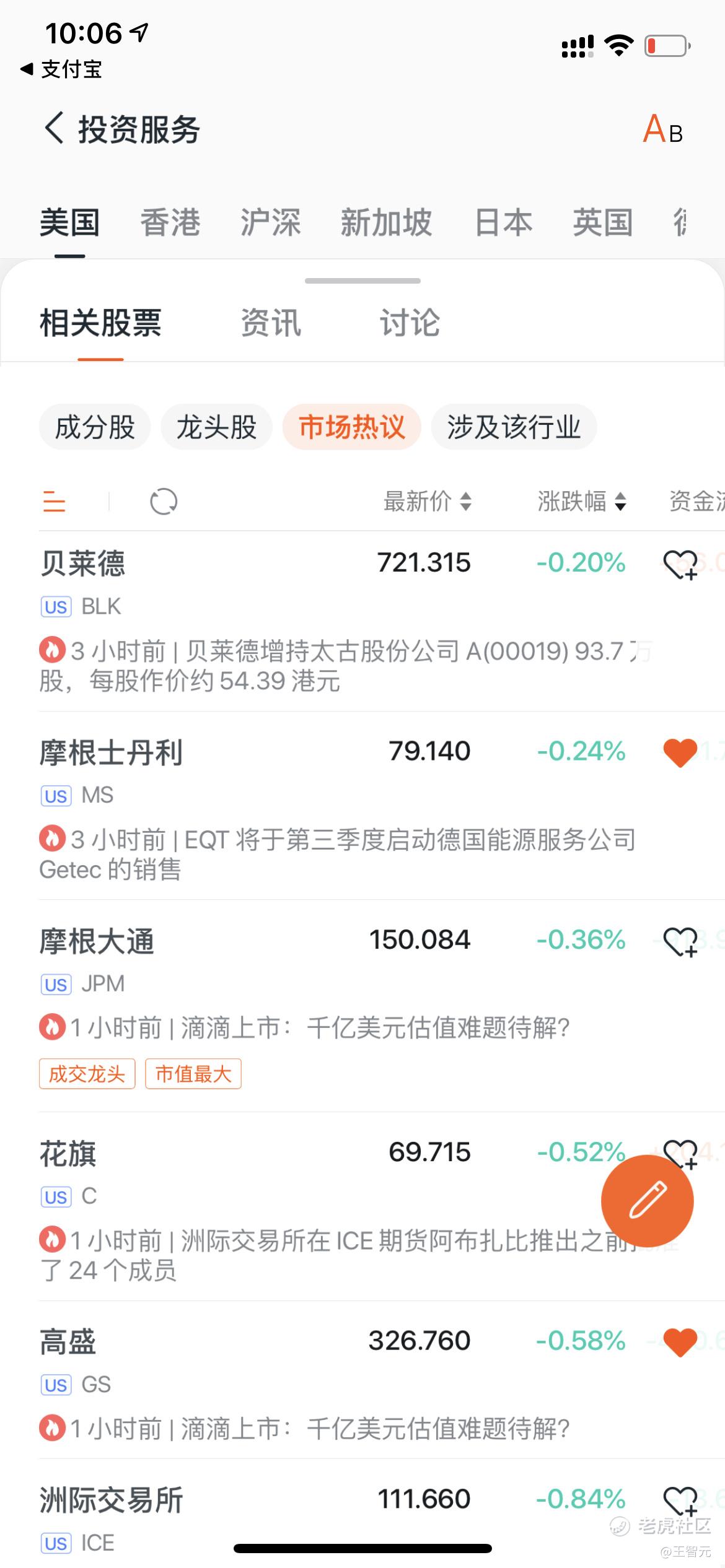This screenshot has height=1568, width=725.
Task: Open the 新加坡 market tab
Action: click(386, 222)
